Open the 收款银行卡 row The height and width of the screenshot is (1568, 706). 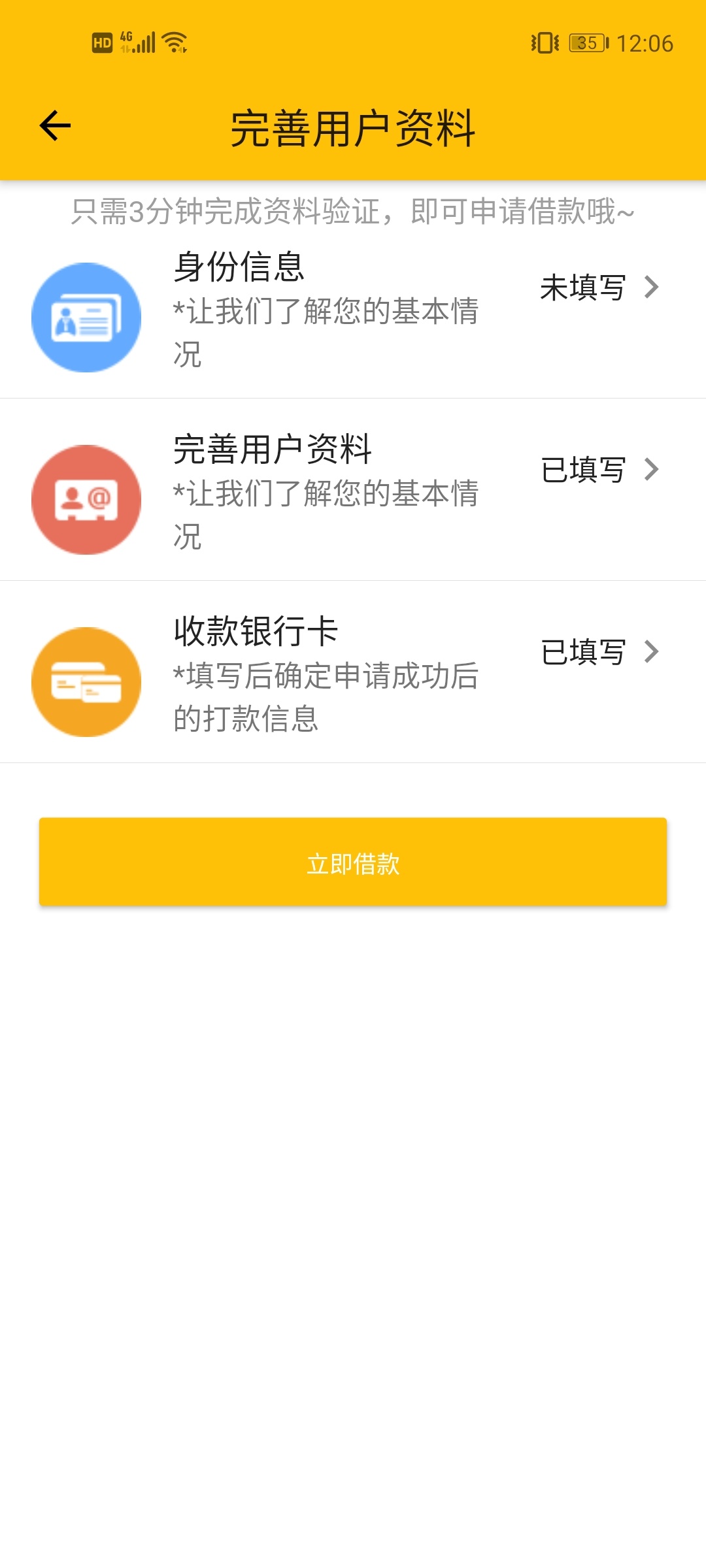(x=353, y=672)
